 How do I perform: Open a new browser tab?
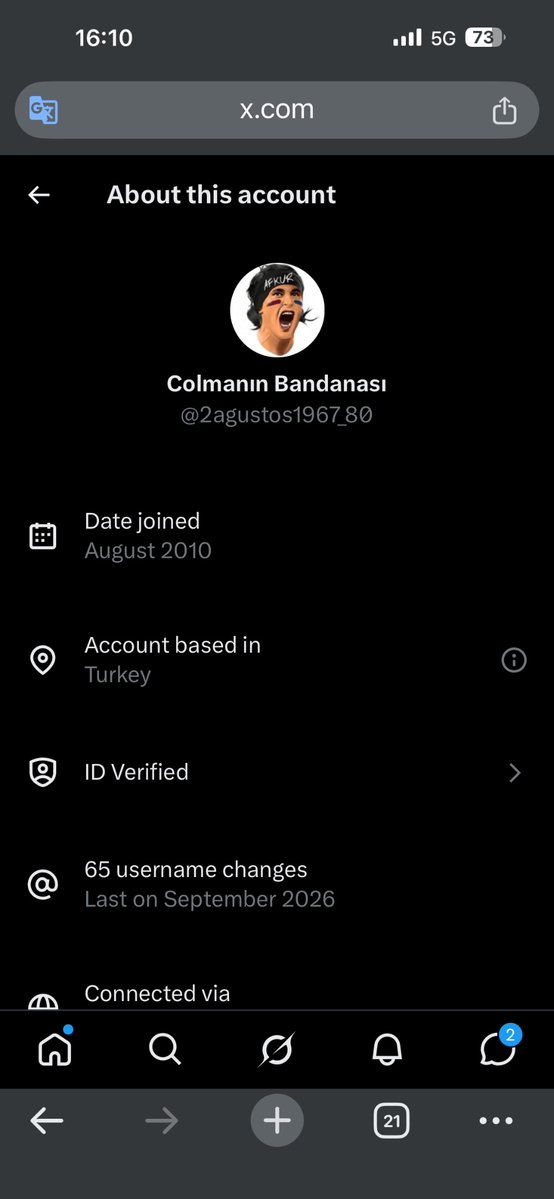tap(277, 1121)
